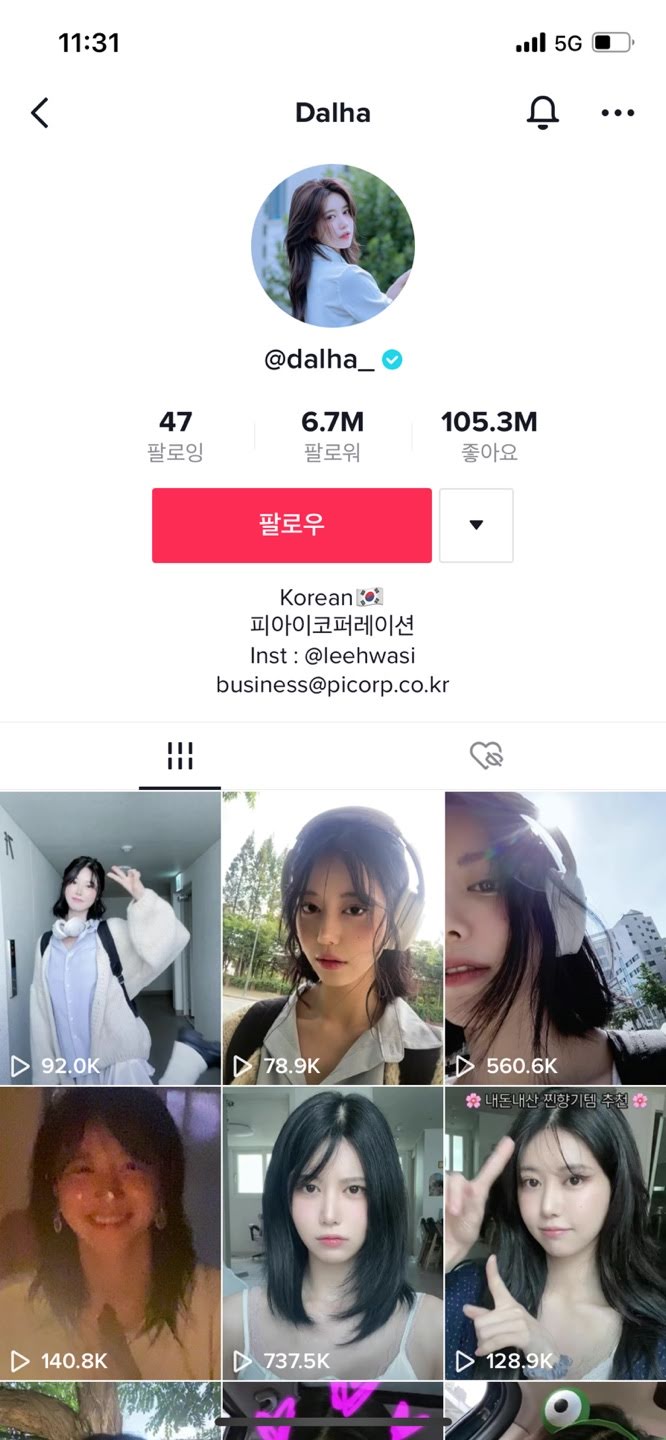The height and width of the screenshot is (1440, 666).
Task: View the 47 팔로잉 list
Action: 175,436
